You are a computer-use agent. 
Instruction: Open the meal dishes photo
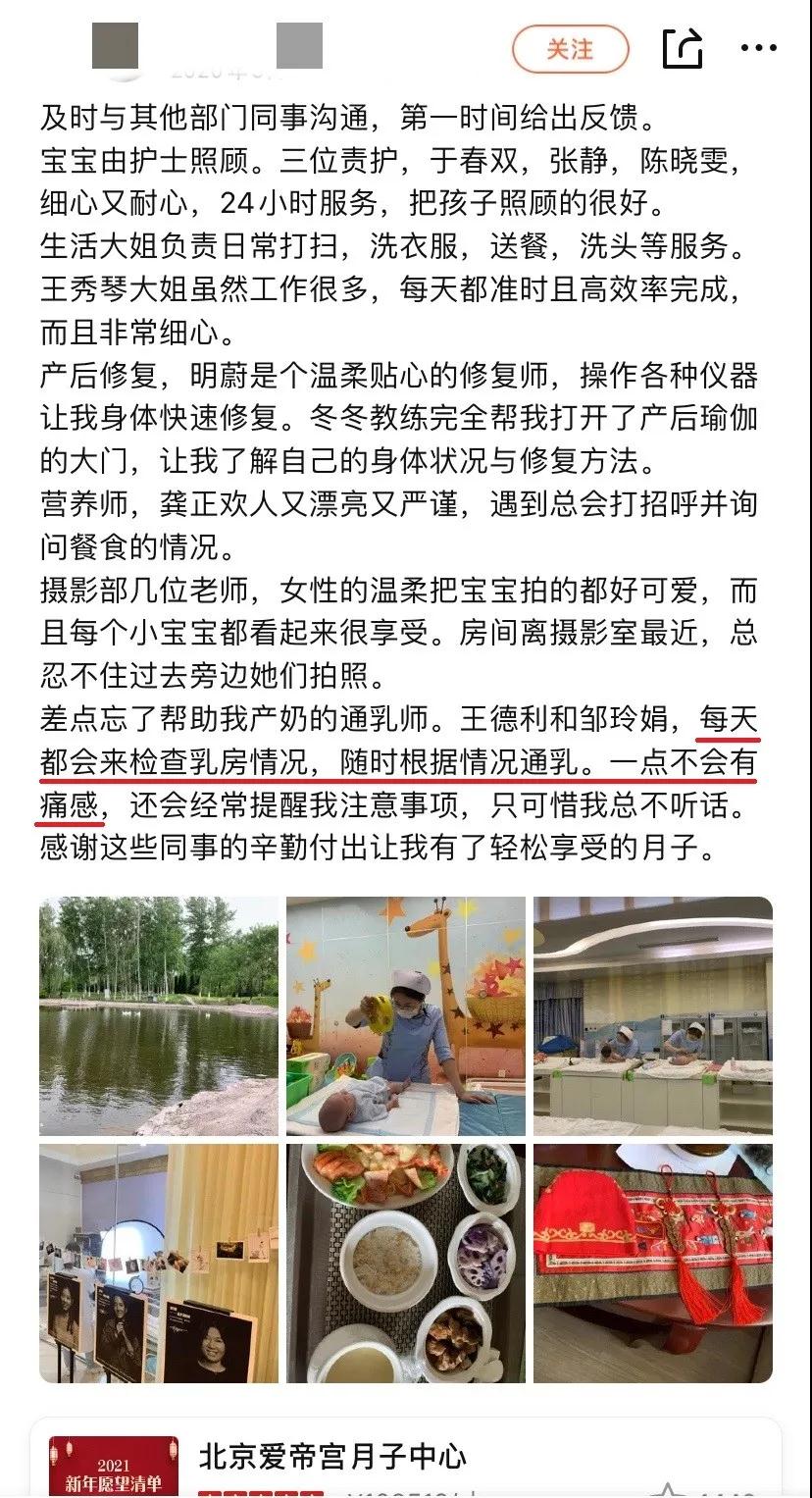[405, 1264]
